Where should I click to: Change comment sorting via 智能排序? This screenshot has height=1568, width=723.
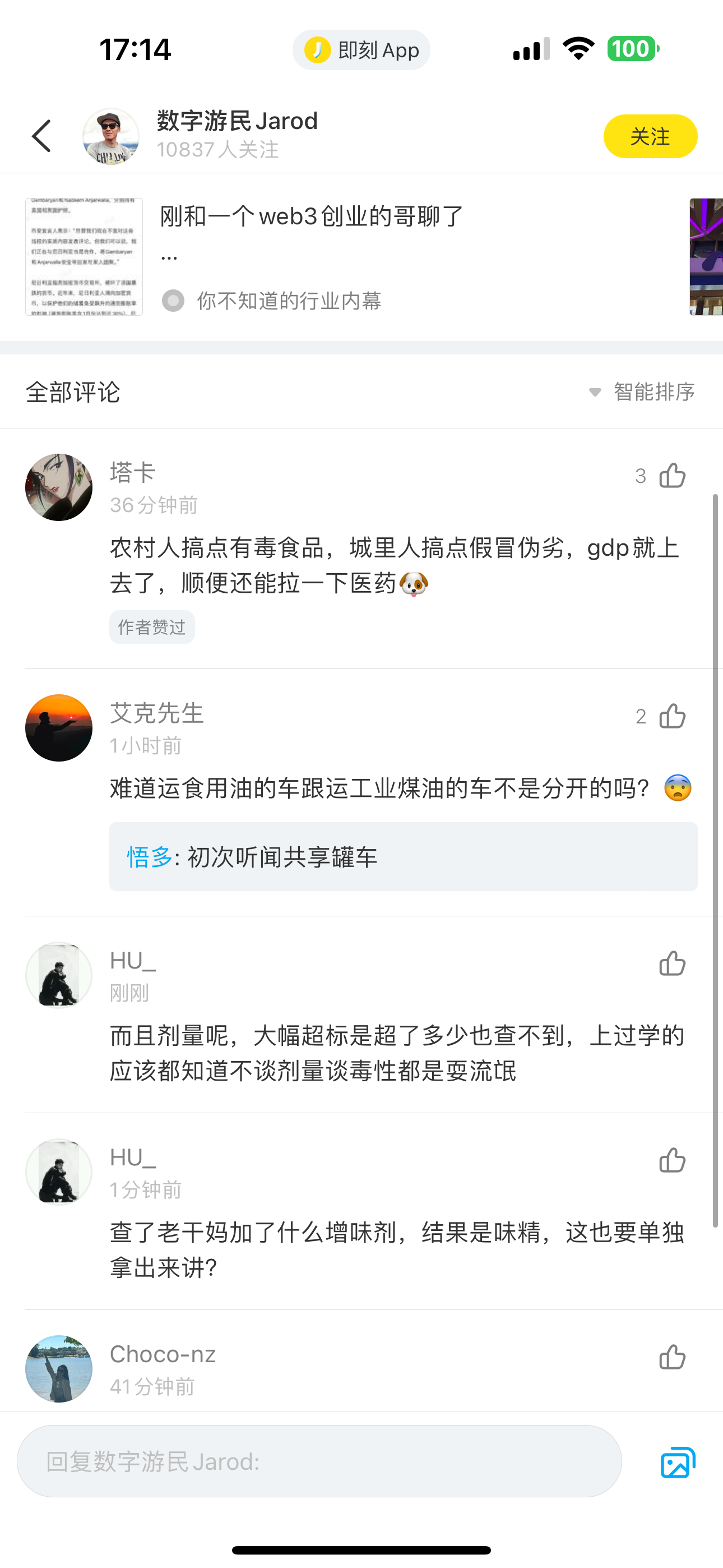pos(643,392)
